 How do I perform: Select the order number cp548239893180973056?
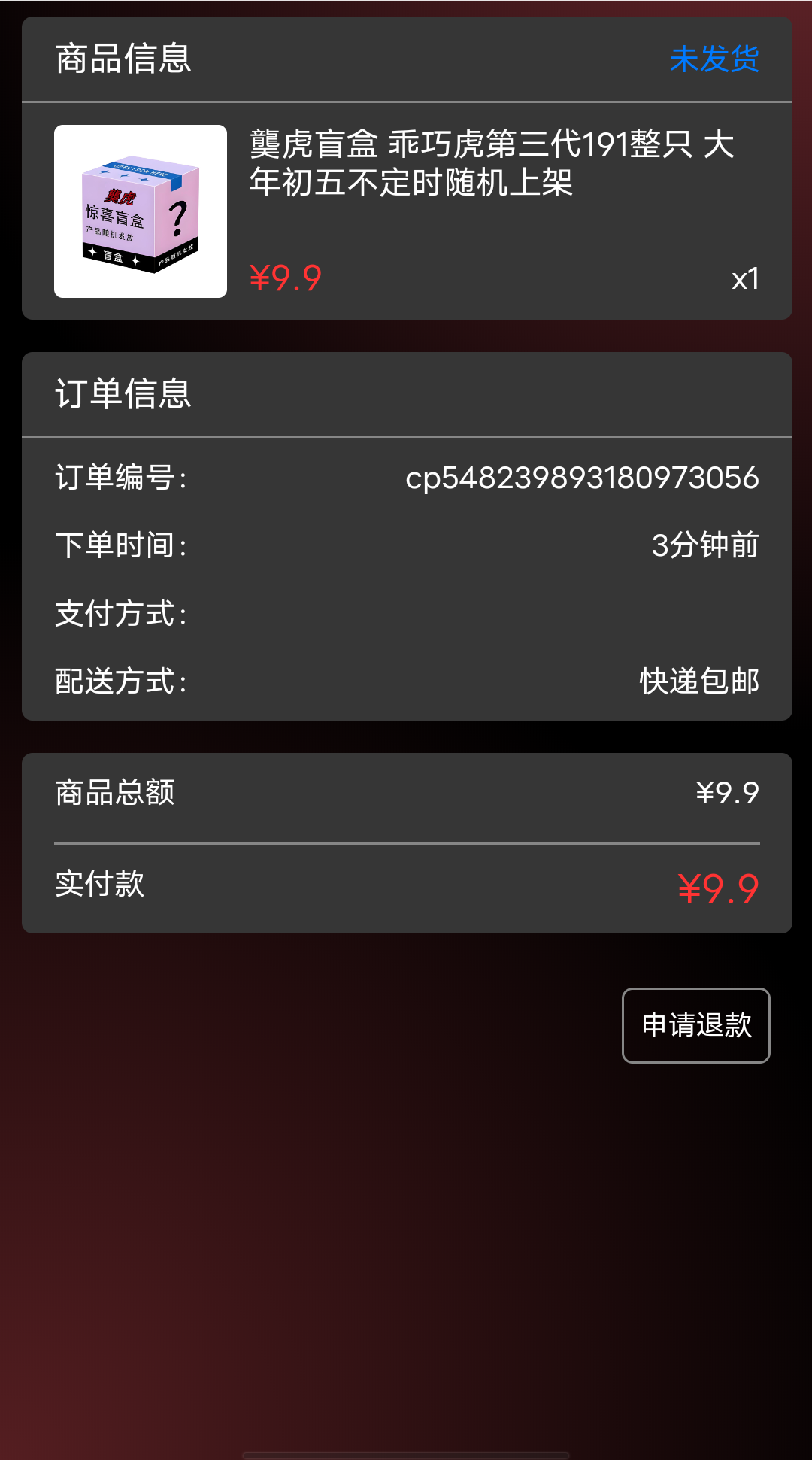coord(581,478)
